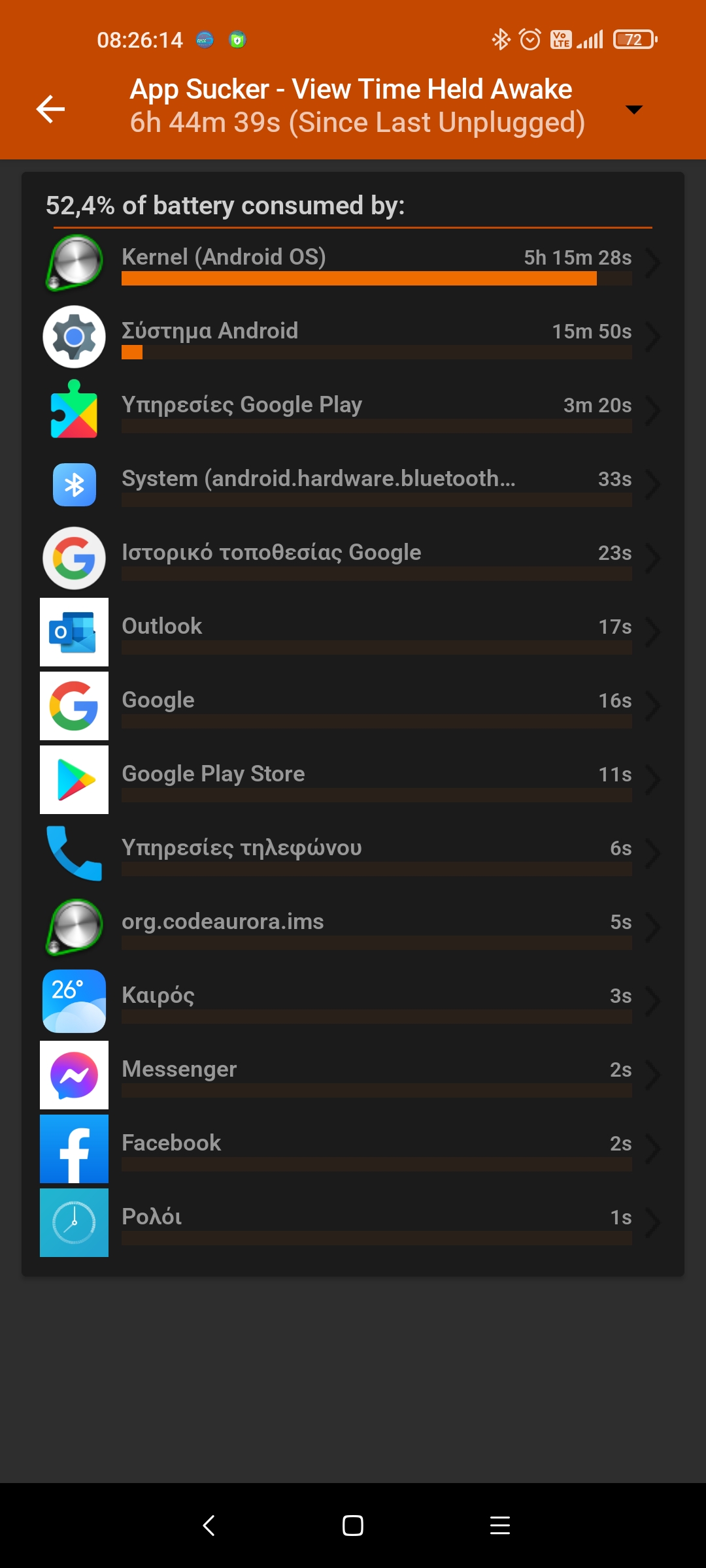
Task: Open recent apps from navigation bar
Action: pyautogui.click(x=499, y=1526)
